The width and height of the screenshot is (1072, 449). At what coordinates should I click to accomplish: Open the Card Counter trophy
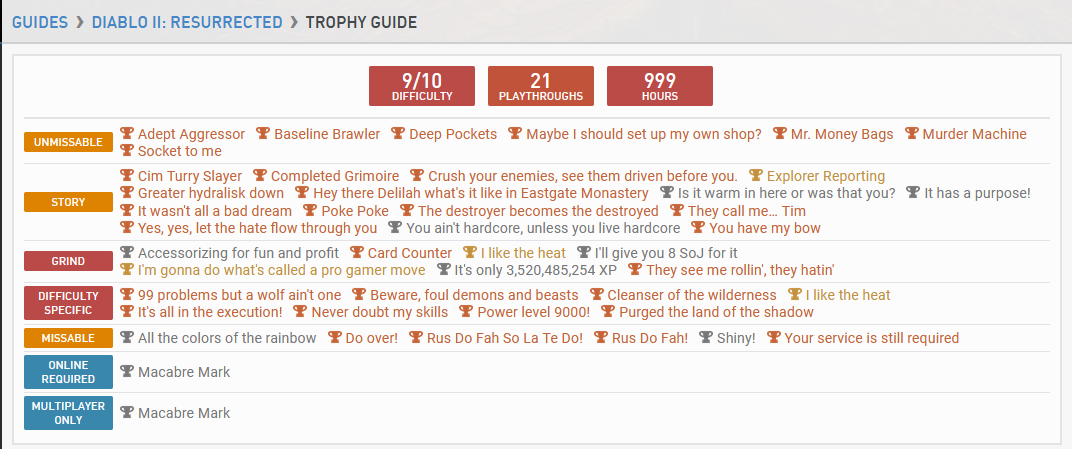tap(401, 253)
